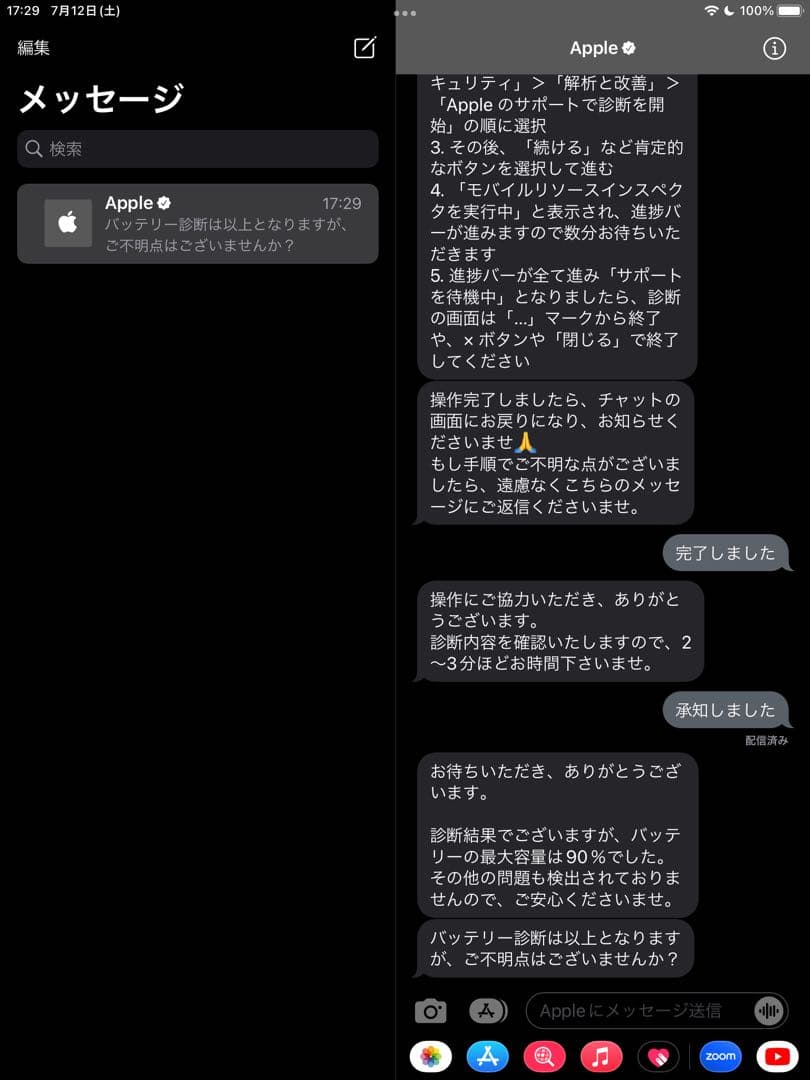
Task: Compose a new message
Action: 365,48
